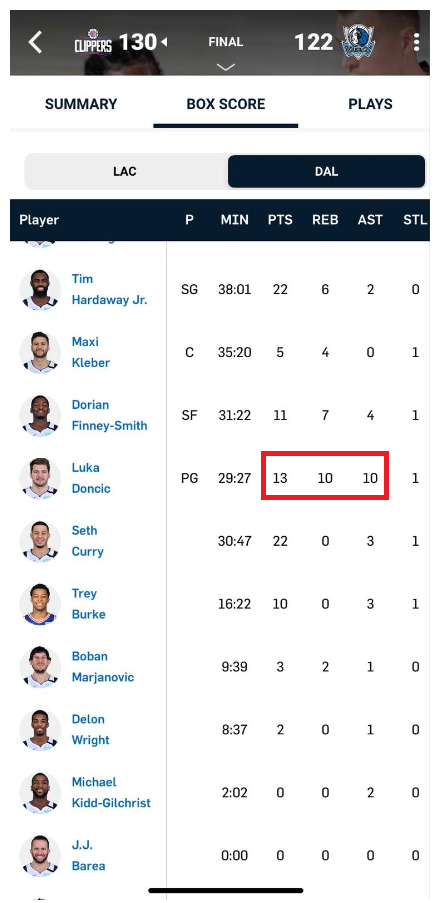Screen dimensions: 437x903
Task: Open Michael Kidd-Gilchrist's player page
Action: (111, 792)
